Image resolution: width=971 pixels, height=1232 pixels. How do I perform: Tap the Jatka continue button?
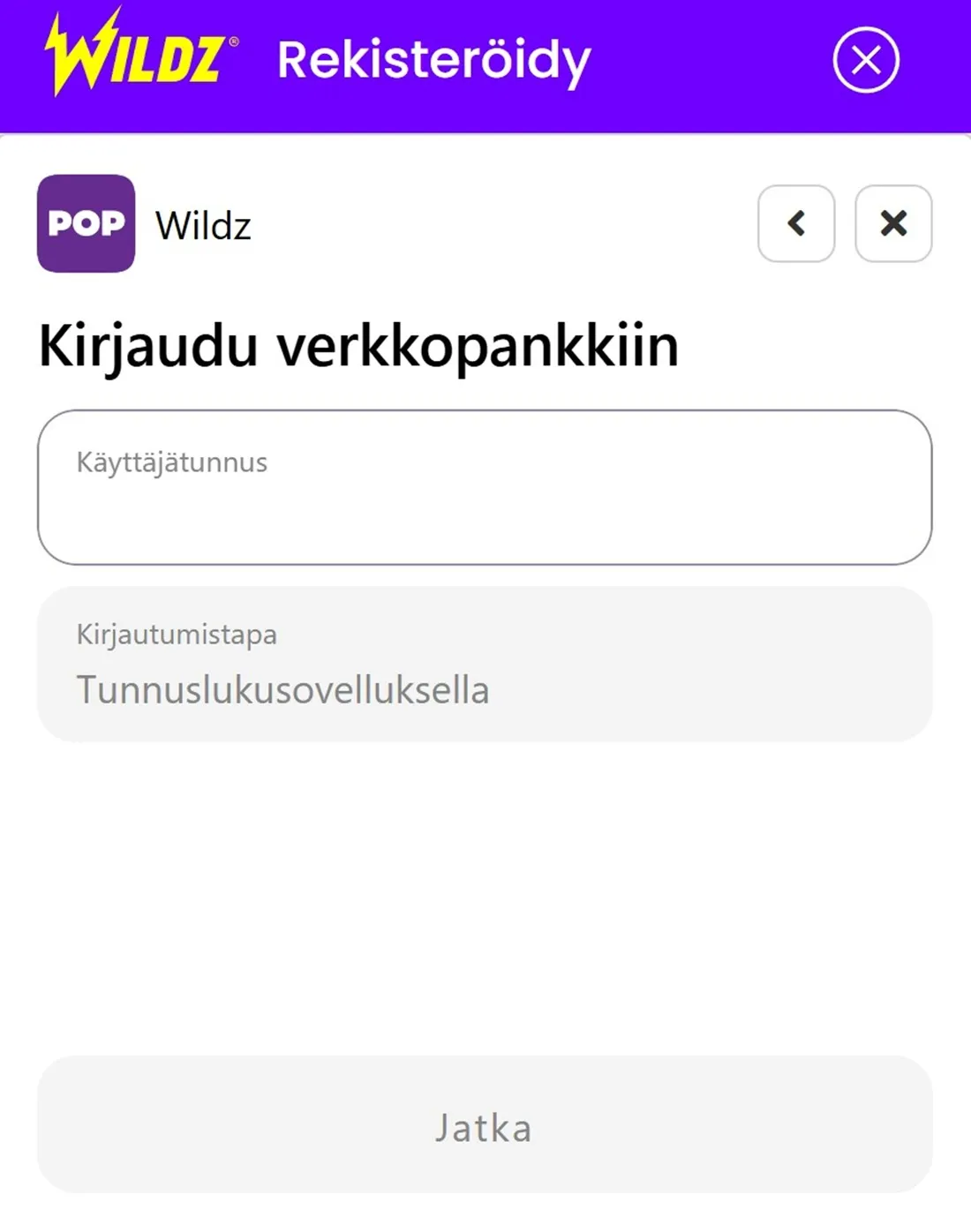tap(485, 1124)
